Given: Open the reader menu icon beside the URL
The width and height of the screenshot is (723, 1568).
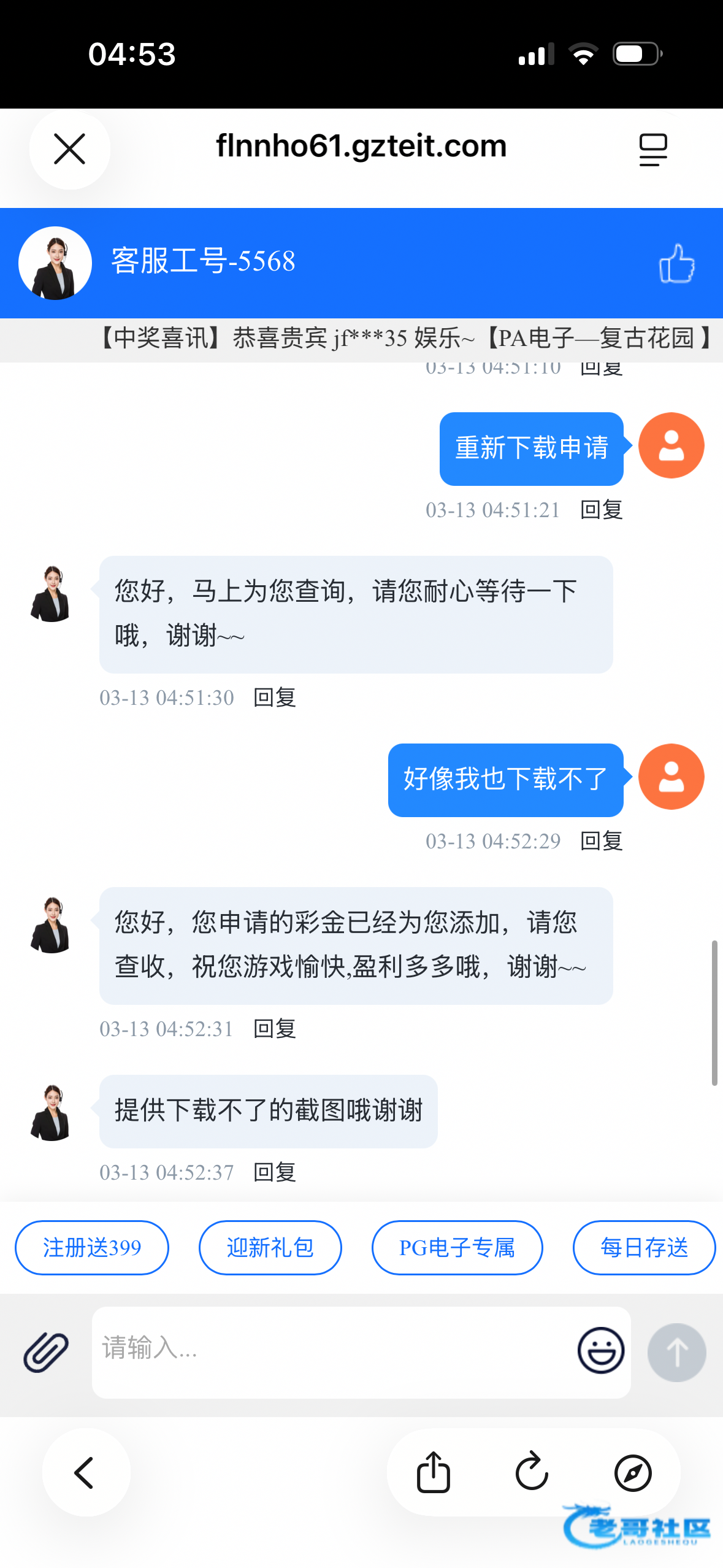Looking at the screenshot, I should coord(653,150).
